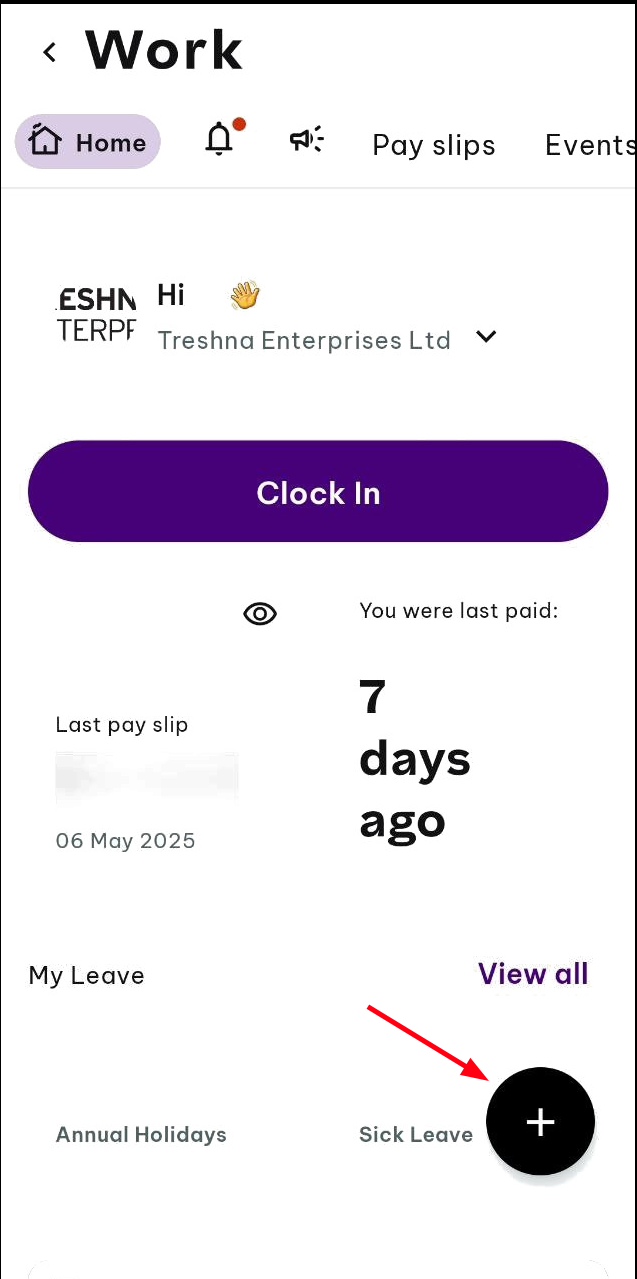Viewport: 637px width, 1279px height.
Task: Select the Home tab
Action: 88,142
